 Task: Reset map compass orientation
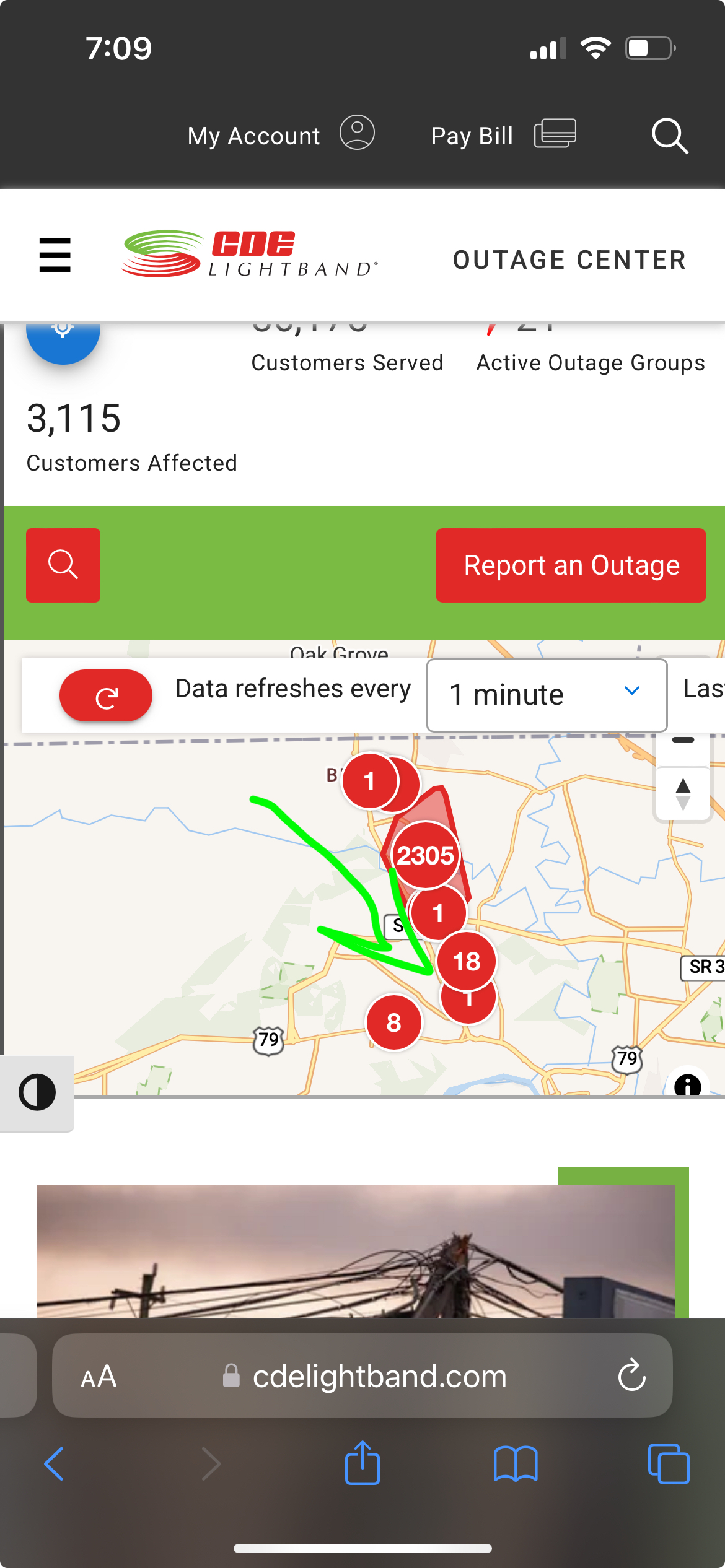(683, 794)
